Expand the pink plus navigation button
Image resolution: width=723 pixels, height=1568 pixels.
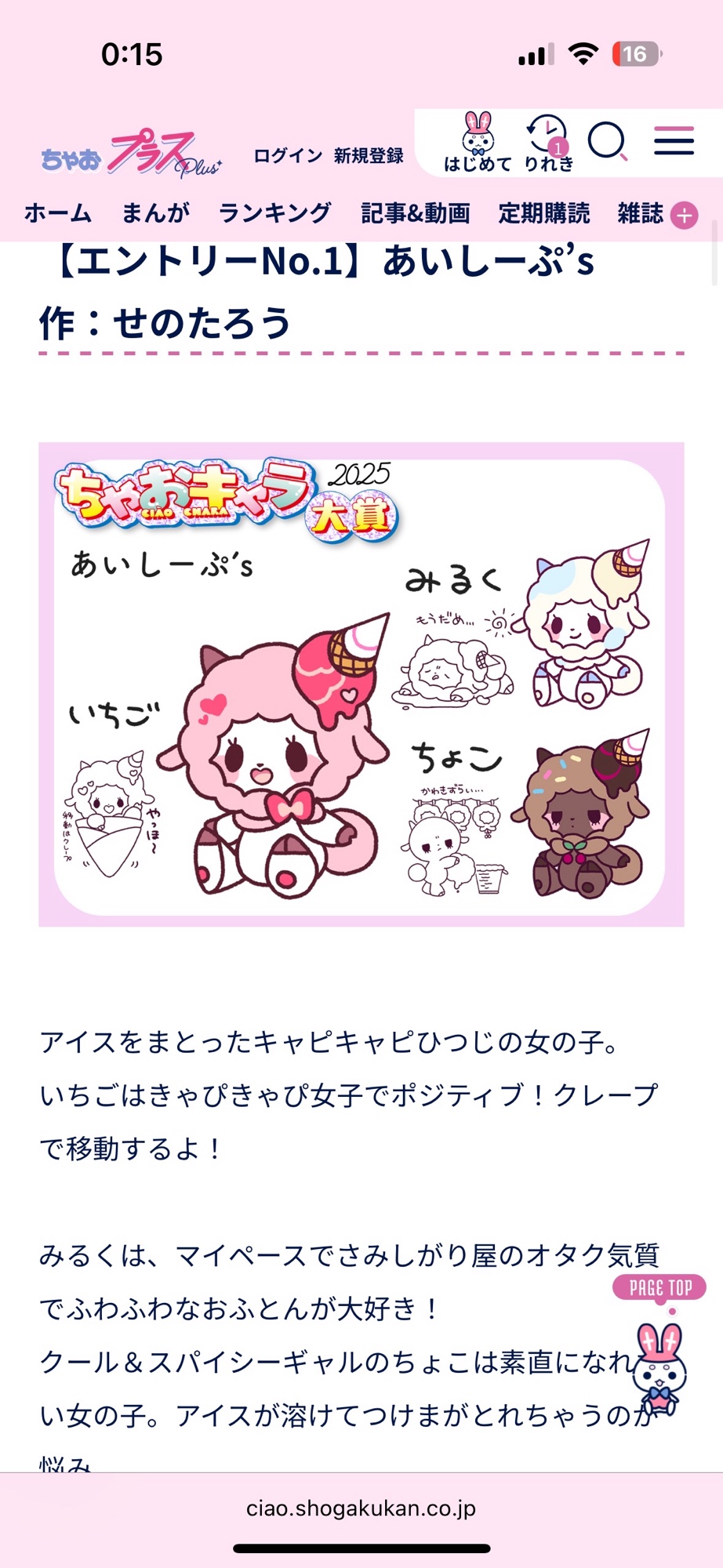point(685,216)
